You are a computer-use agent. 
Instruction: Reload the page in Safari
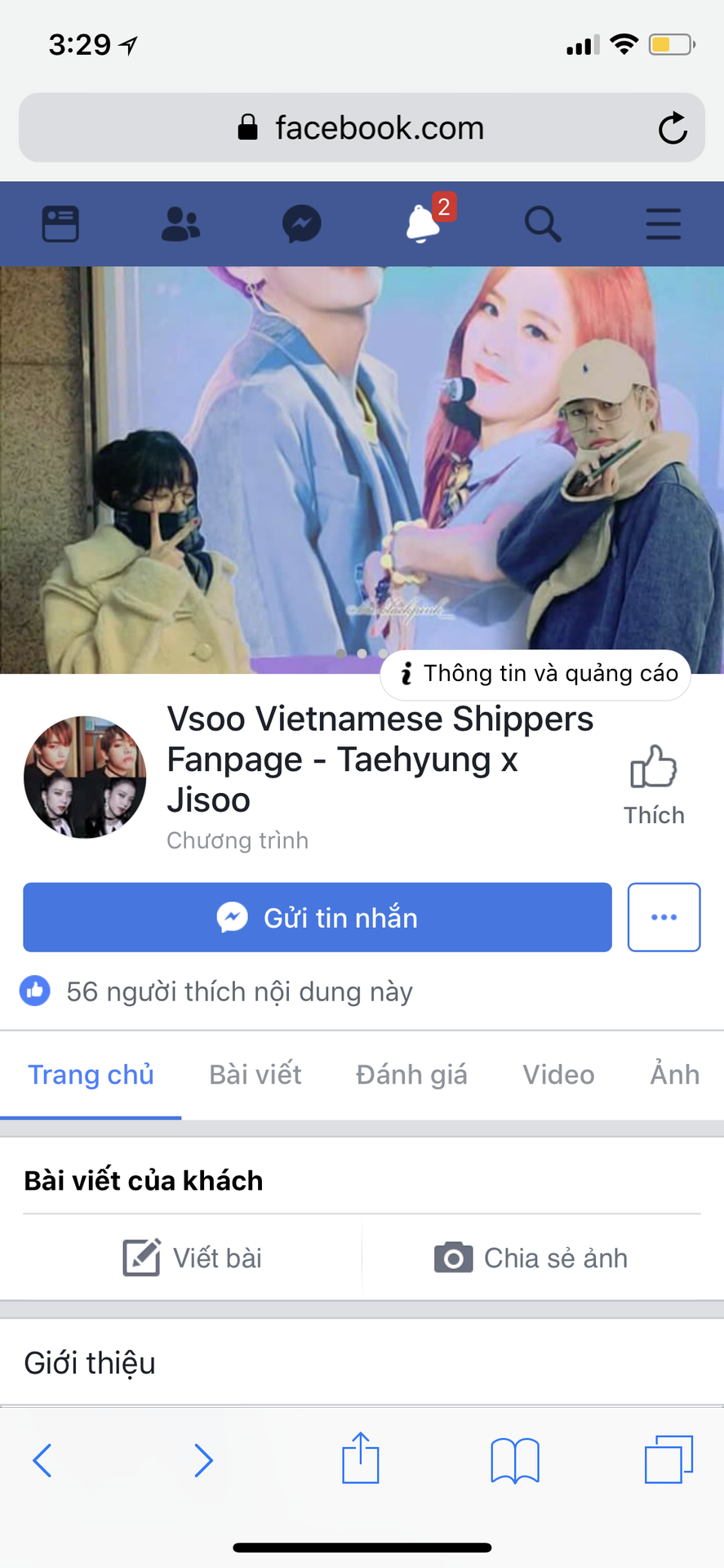673,128
